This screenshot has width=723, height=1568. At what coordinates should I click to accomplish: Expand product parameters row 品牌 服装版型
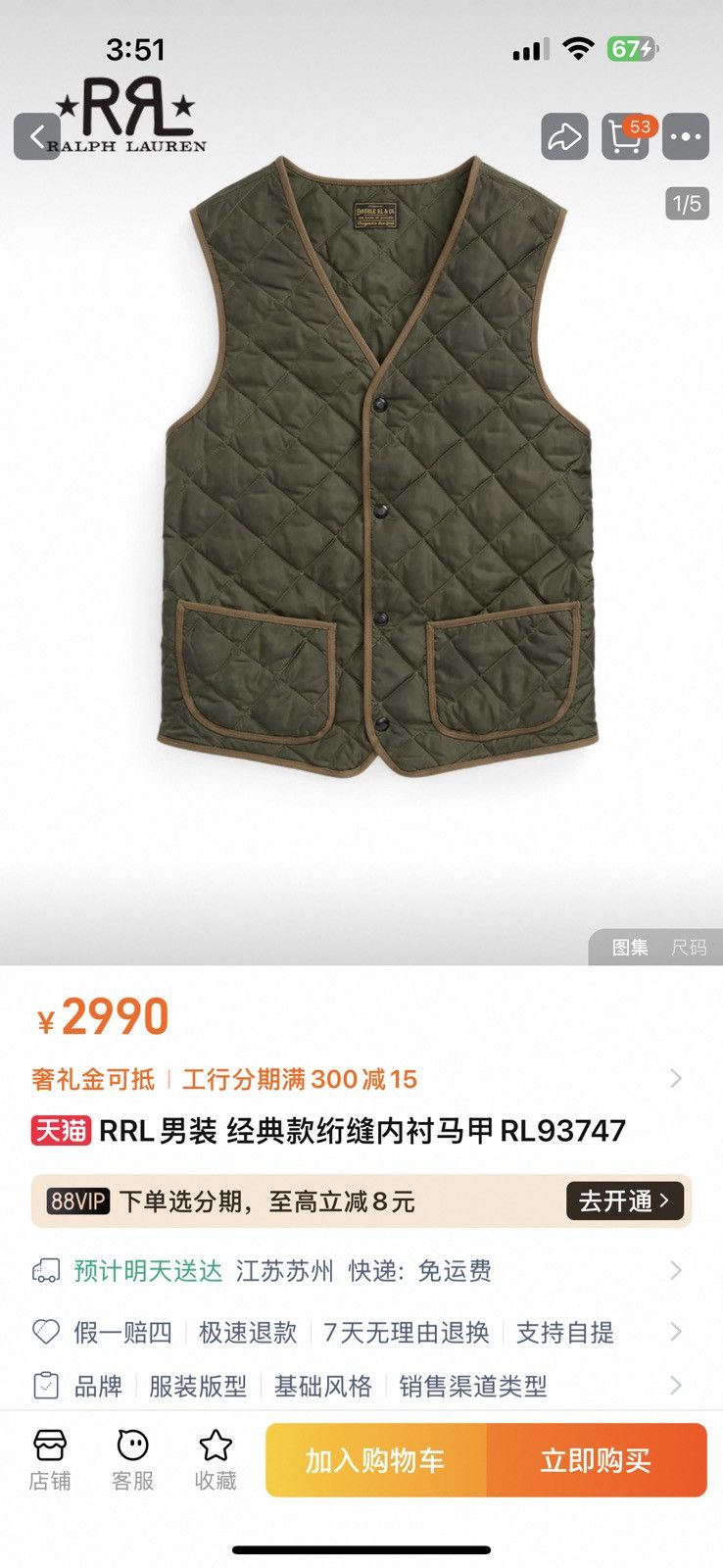pyautogui.click(x=361, y=1386)
